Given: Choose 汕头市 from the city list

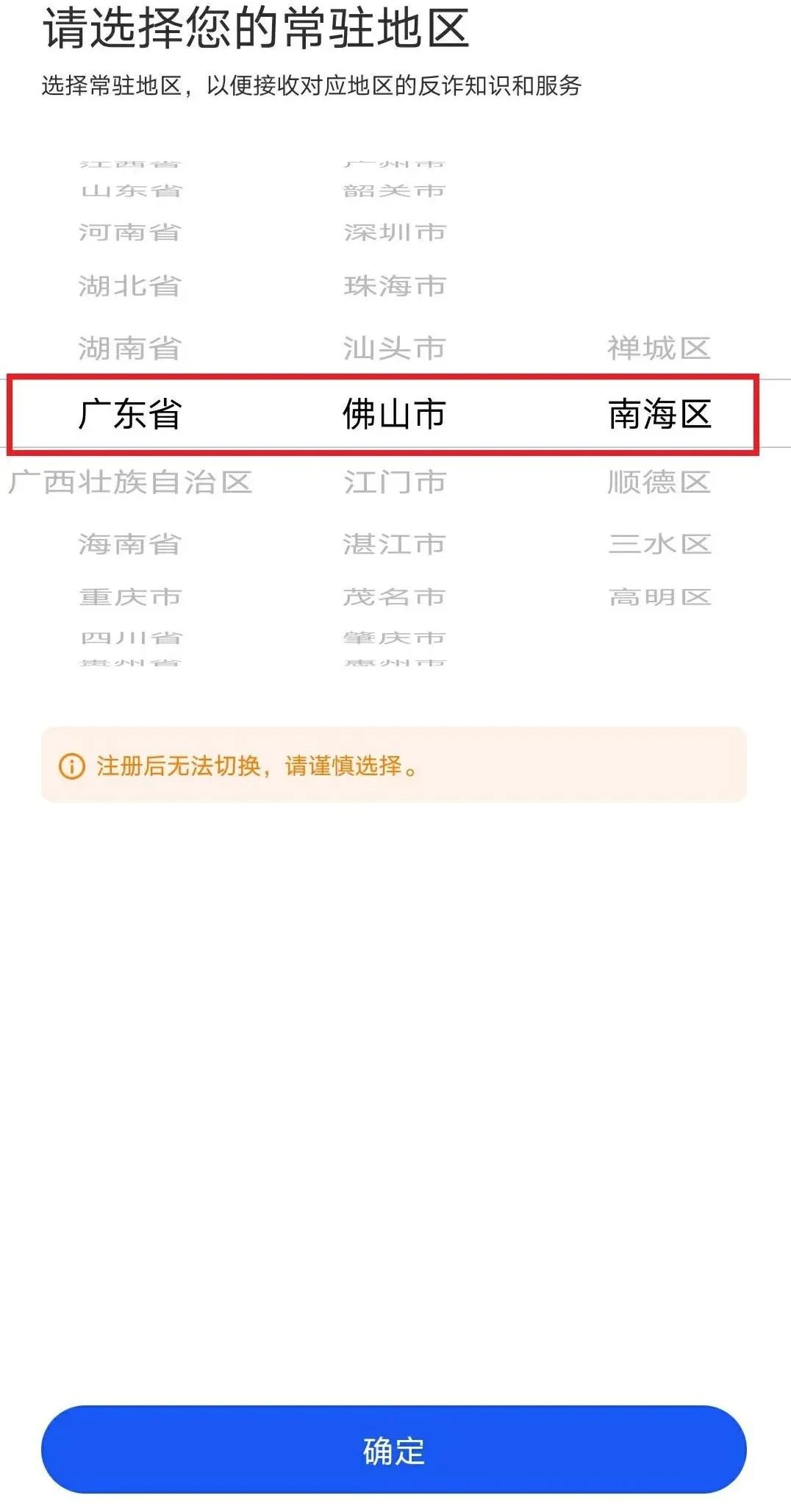Looking at the screenshot, I should [x=395, y=346].
